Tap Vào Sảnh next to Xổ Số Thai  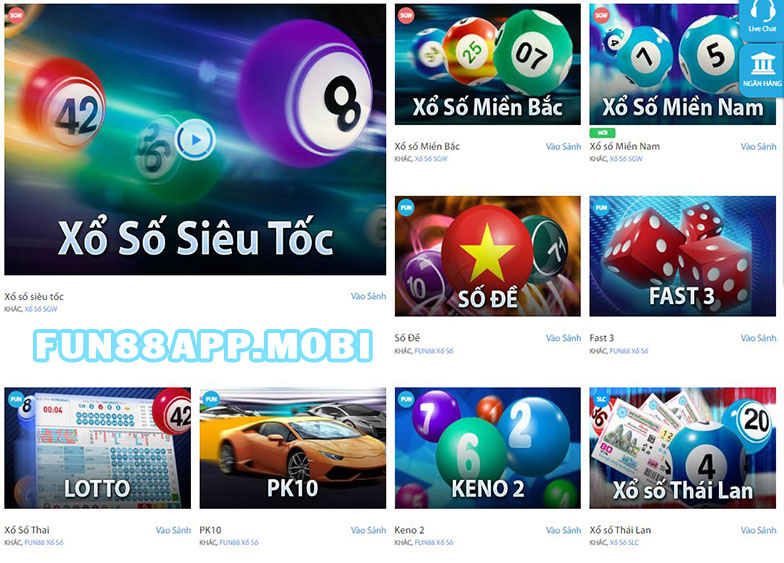(x=173, y=531)
